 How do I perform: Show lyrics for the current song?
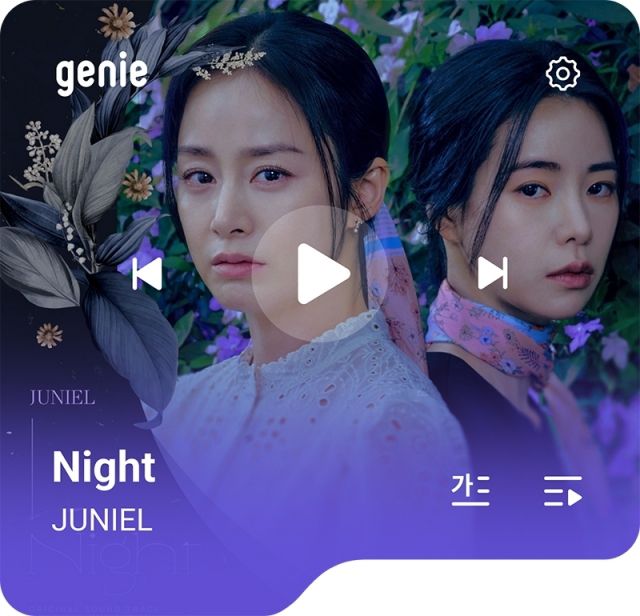pos(470,491)
